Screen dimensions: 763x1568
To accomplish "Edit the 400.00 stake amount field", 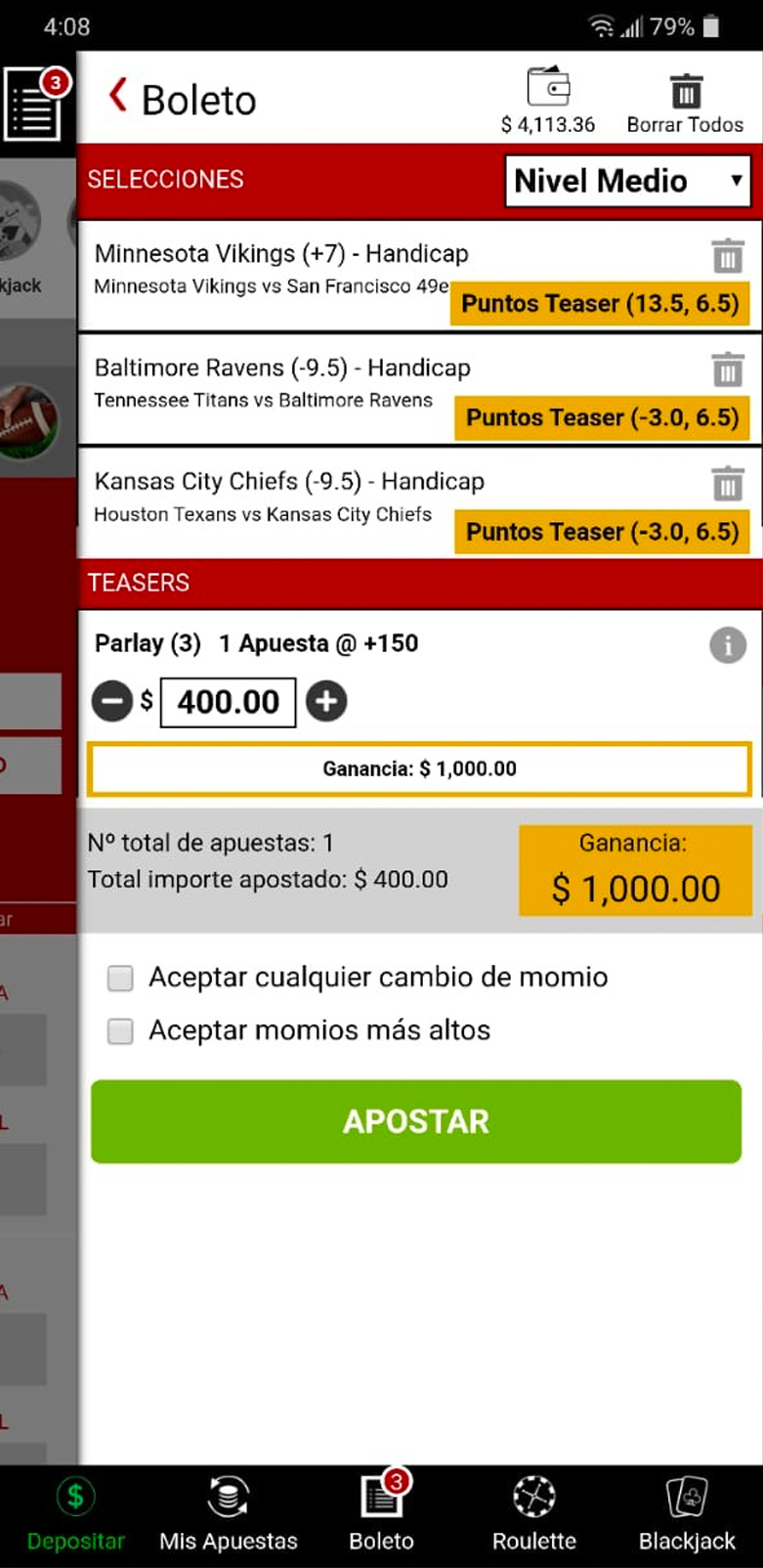I will click(229, 702).
